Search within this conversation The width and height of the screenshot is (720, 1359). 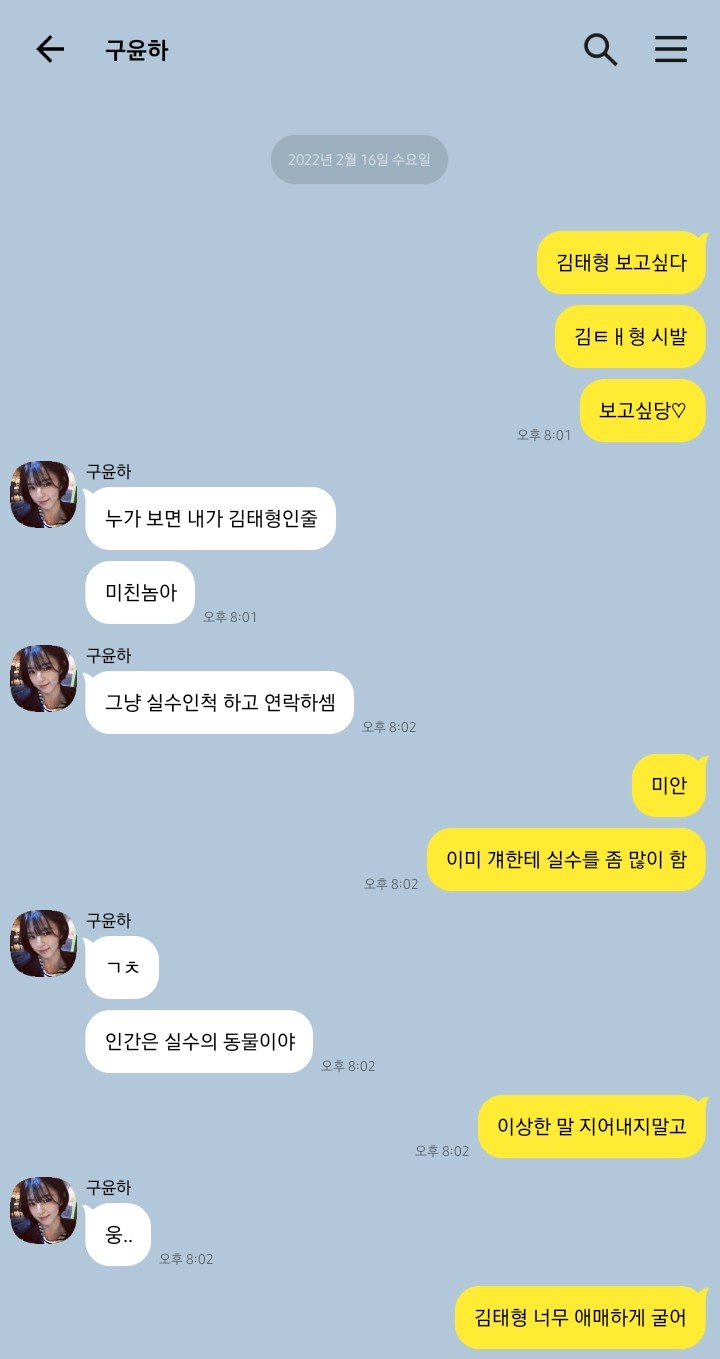600,50
